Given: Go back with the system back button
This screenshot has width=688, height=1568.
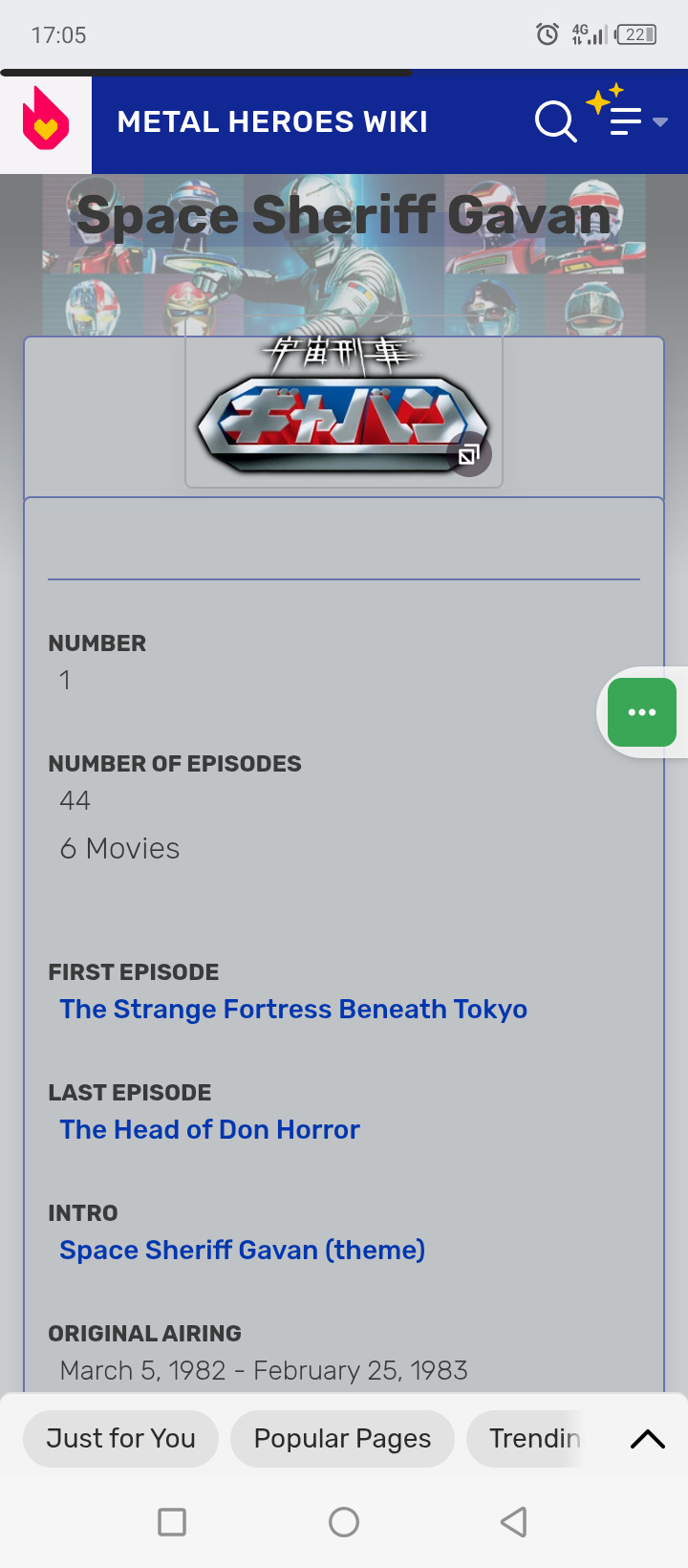Looking at the screenshot, I should (514, 1522).
